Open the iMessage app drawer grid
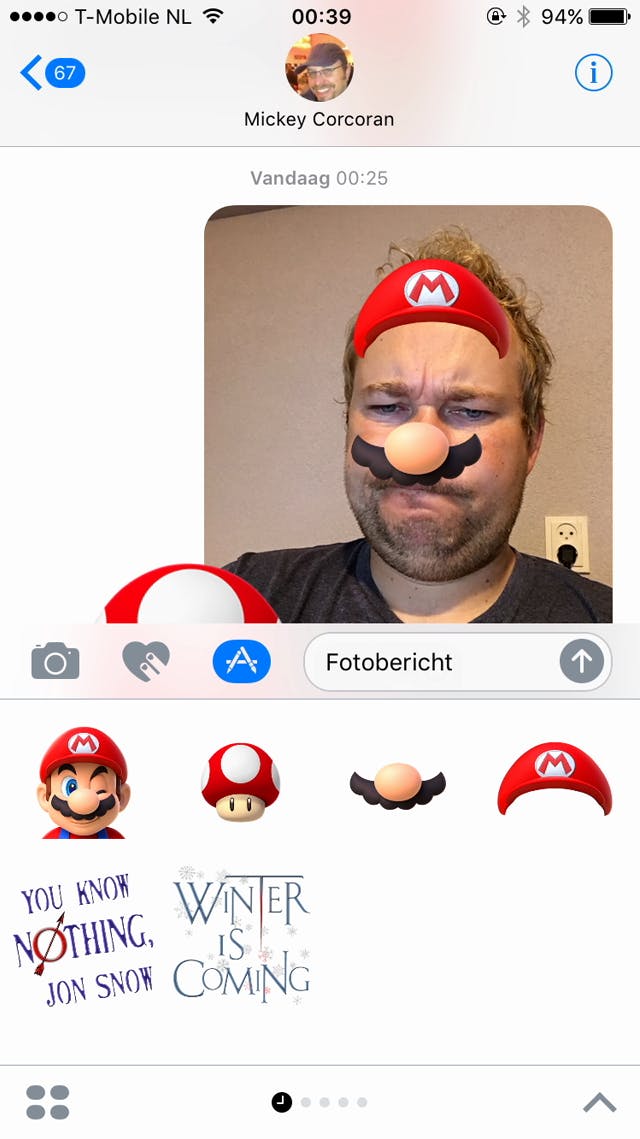The height and width of the screenshot is (1139, 640). pos(48,1102)
